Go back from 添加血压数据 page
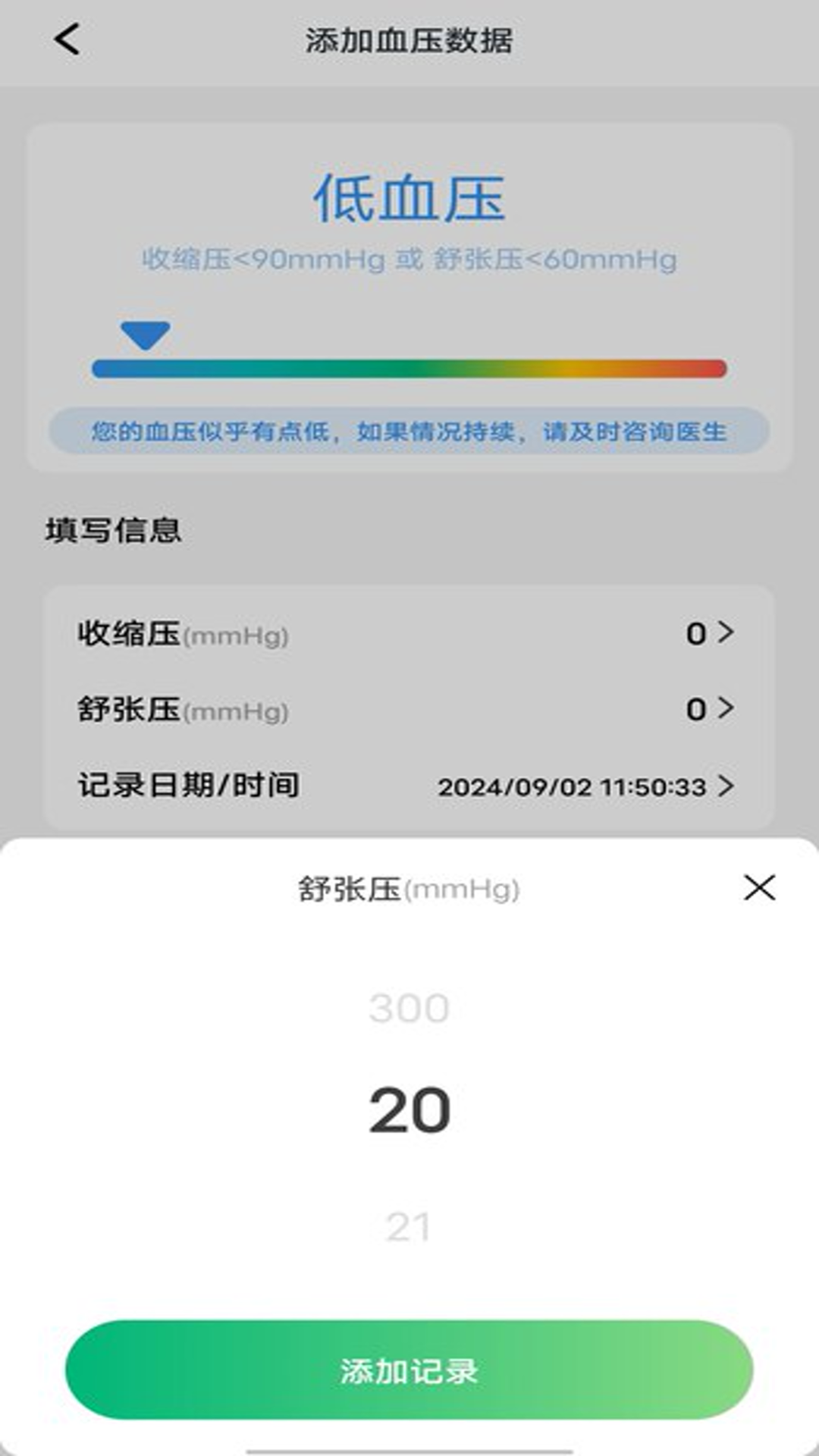 67,39
